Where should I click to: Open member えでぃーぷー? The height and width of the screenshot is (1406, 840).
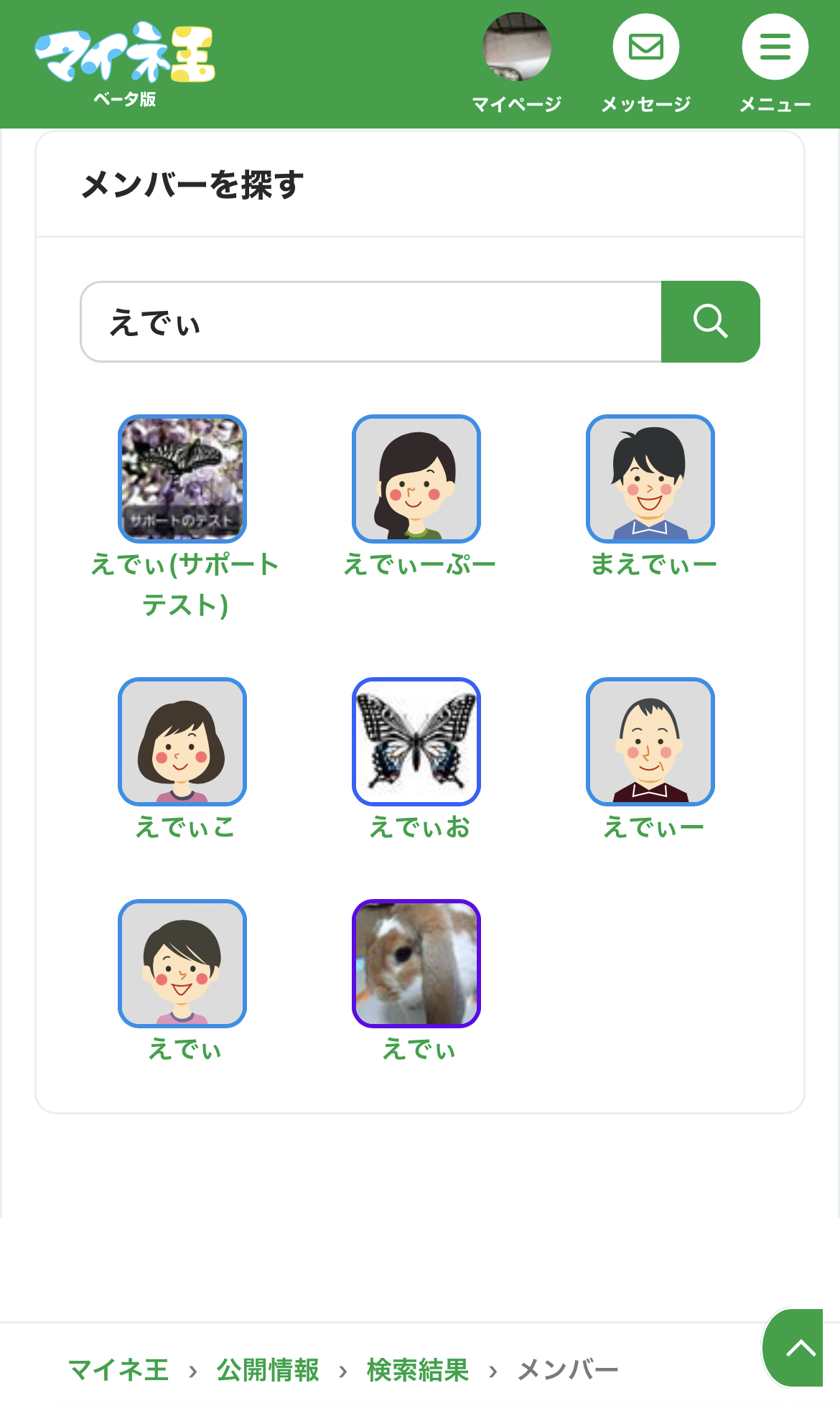click(416, 478)
